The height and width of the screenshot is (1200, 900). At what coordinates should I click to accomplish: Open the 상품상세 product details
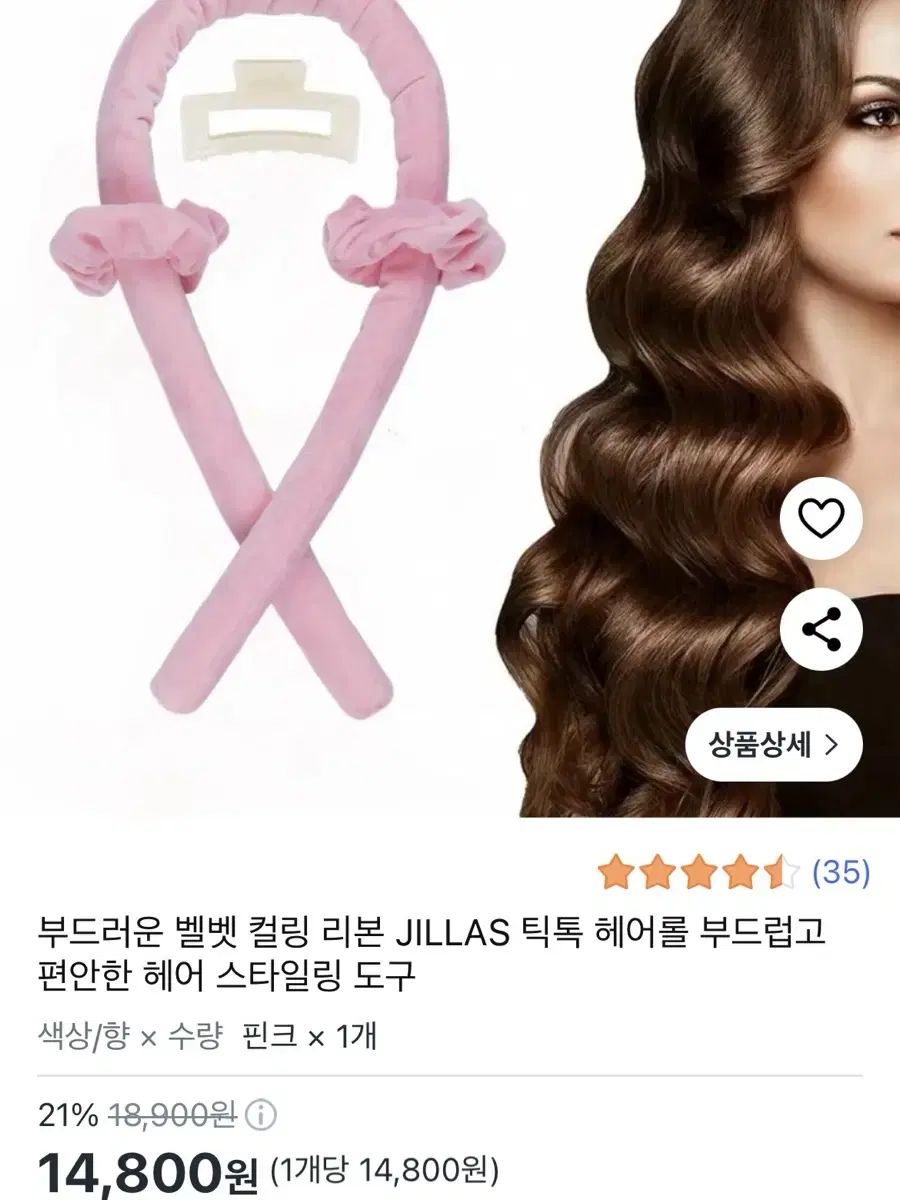[x=778, y=742]
